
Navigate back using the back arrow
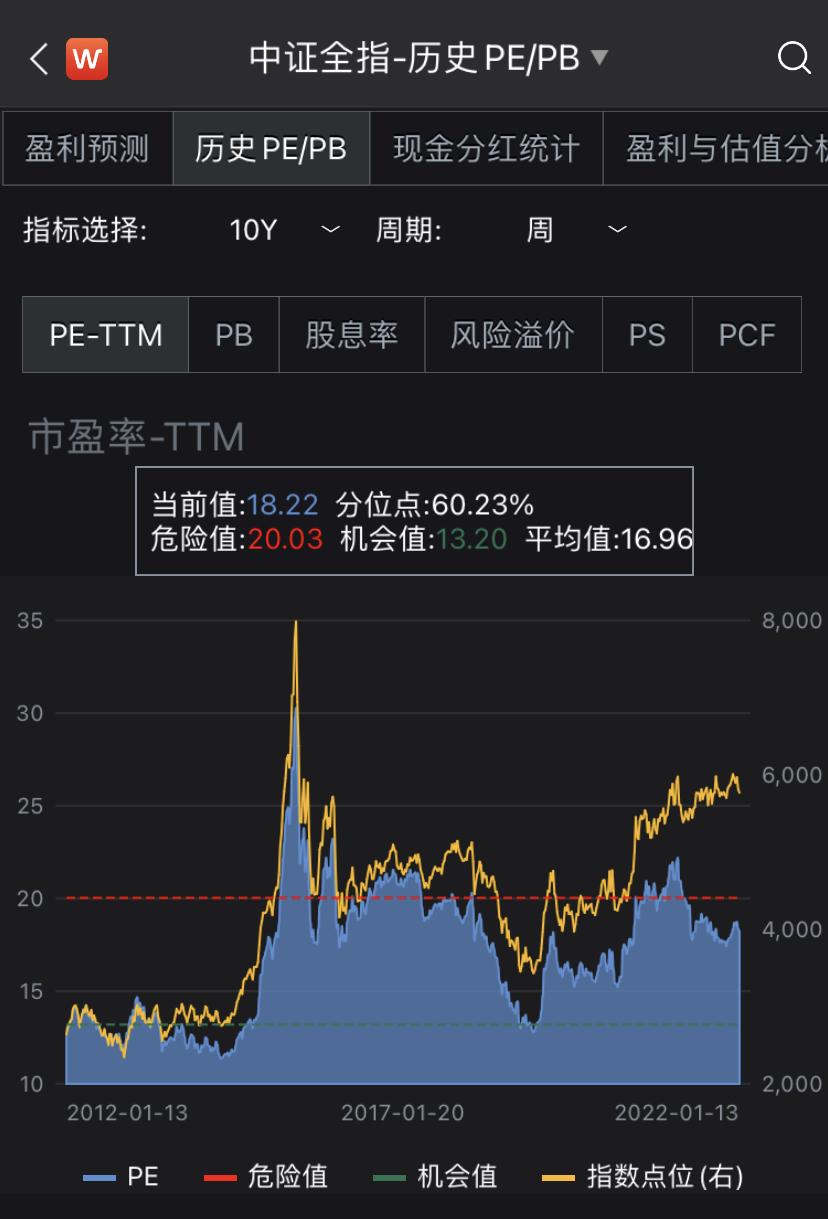[x=38, y=57]
